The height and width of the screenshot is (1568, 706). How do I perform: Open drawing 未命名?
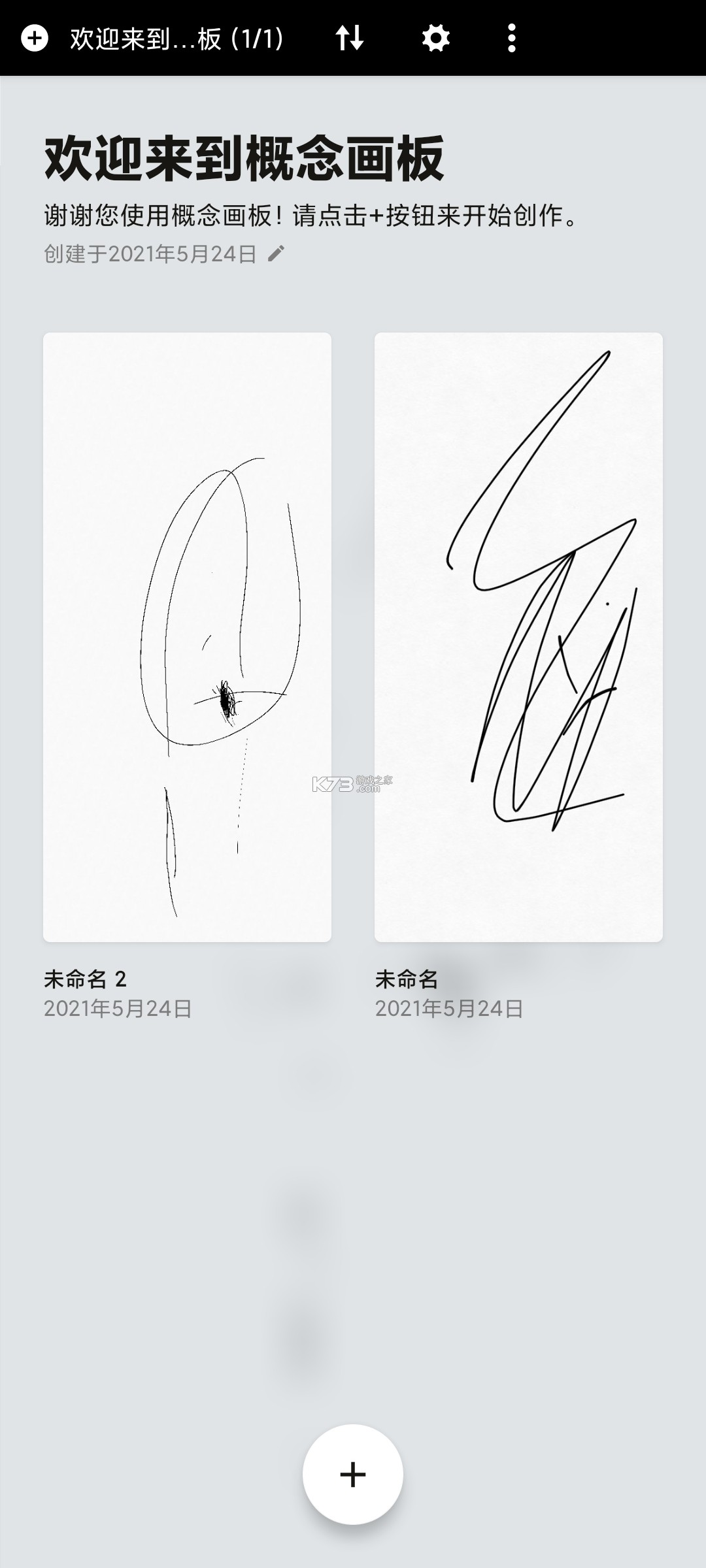pos(518,637)
